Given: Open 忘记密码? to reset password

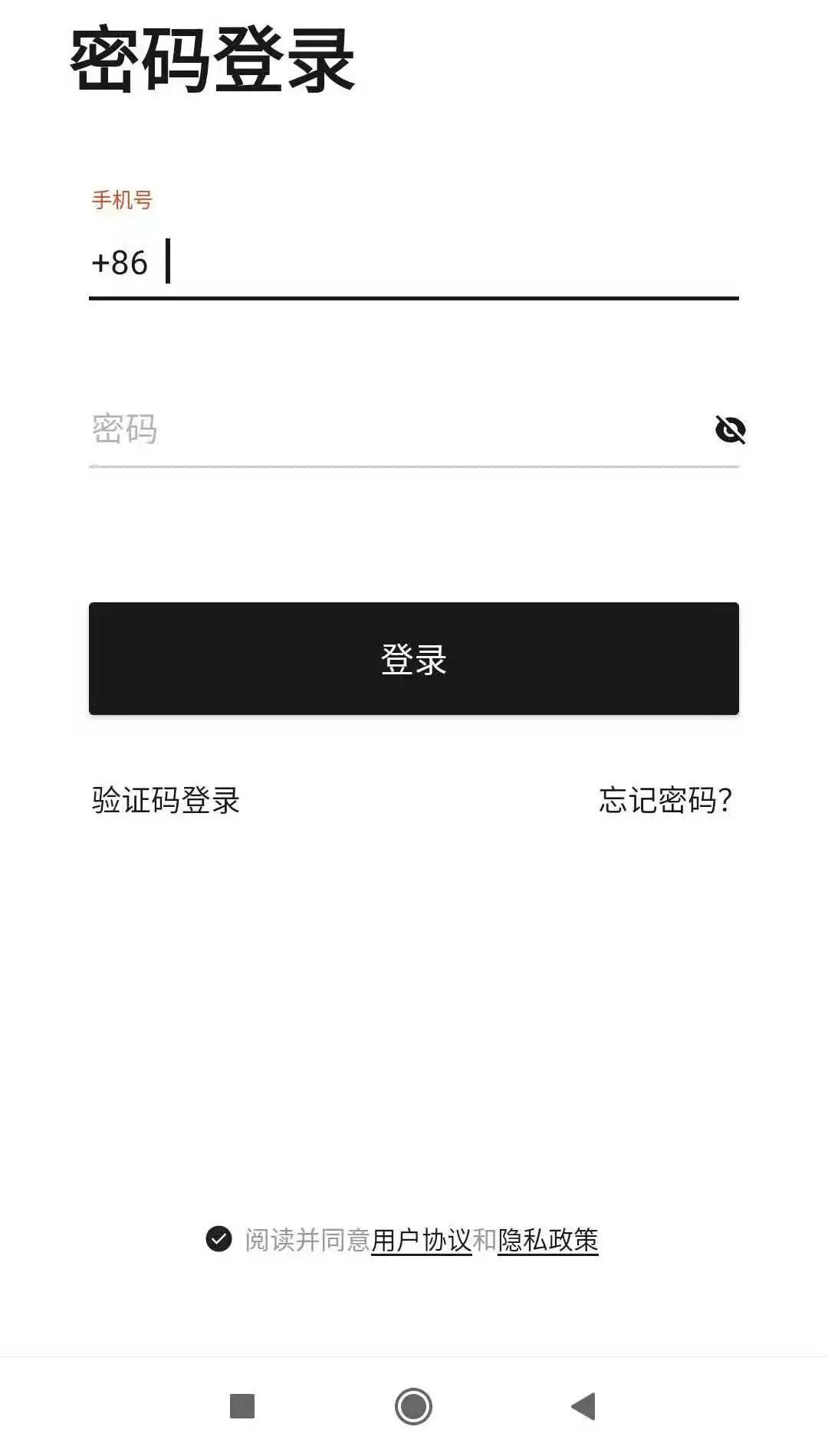Looking at the screenshot, I should (665, 800).
